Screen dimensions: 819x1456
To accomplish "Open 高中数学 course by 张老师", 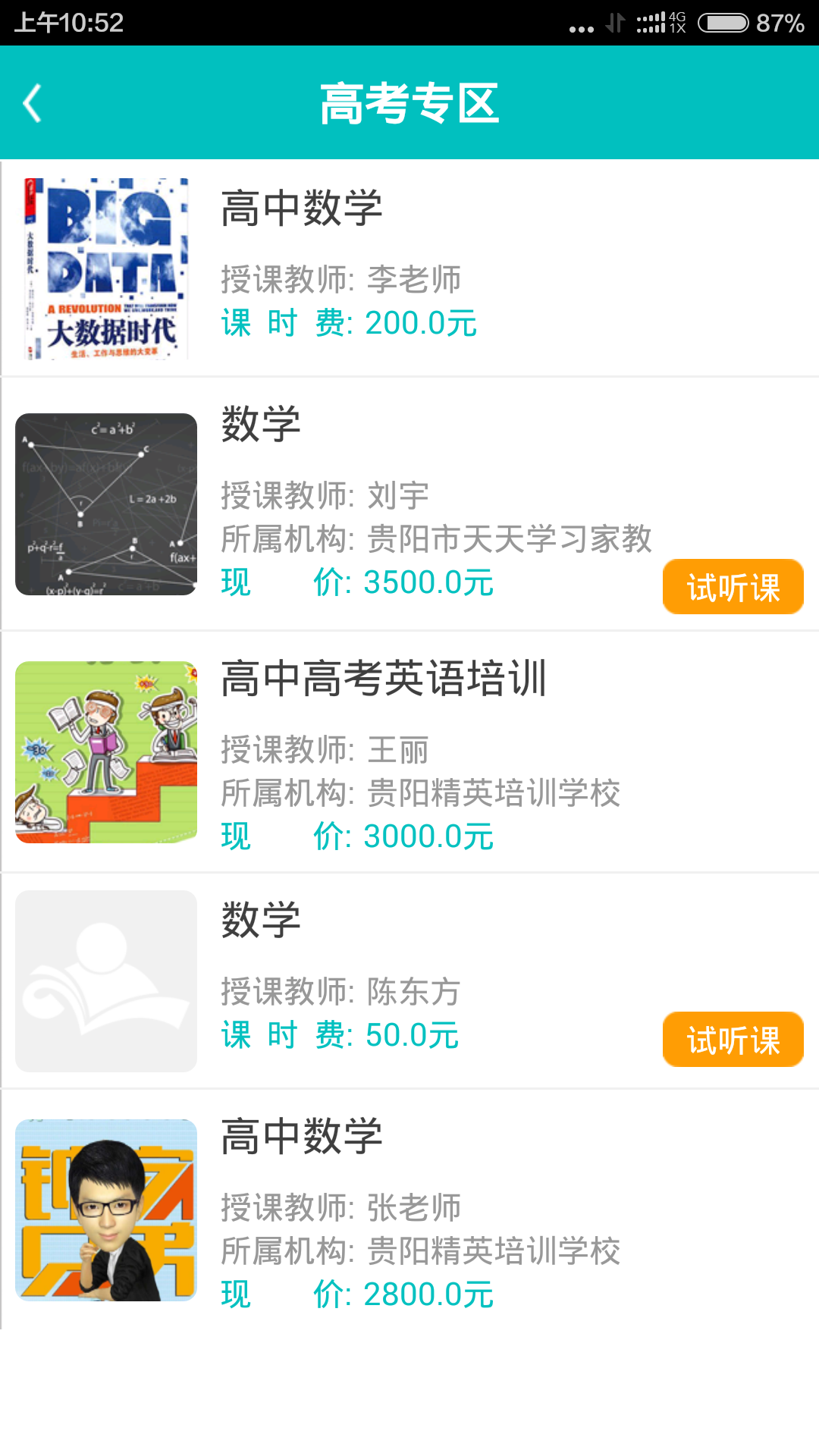I will (409, 1210).
